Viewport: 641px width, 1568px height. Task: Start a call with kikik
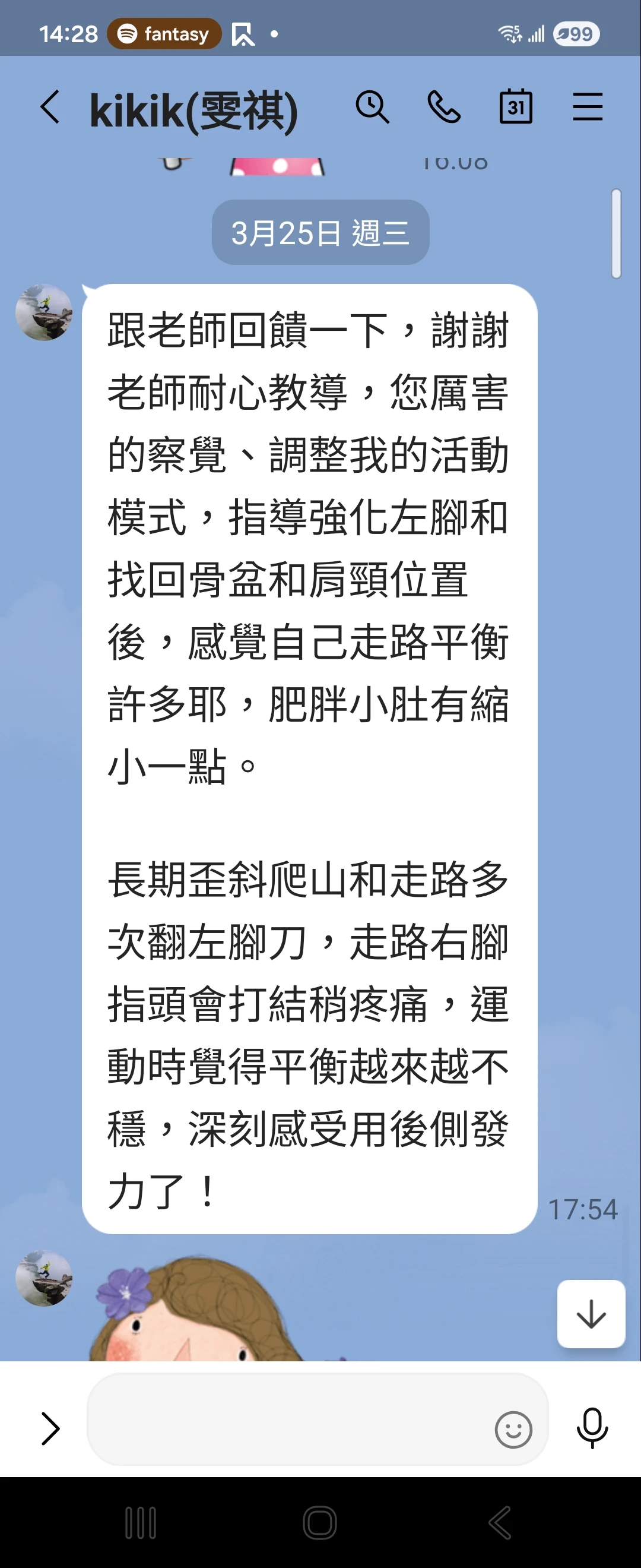pos(444,107)
